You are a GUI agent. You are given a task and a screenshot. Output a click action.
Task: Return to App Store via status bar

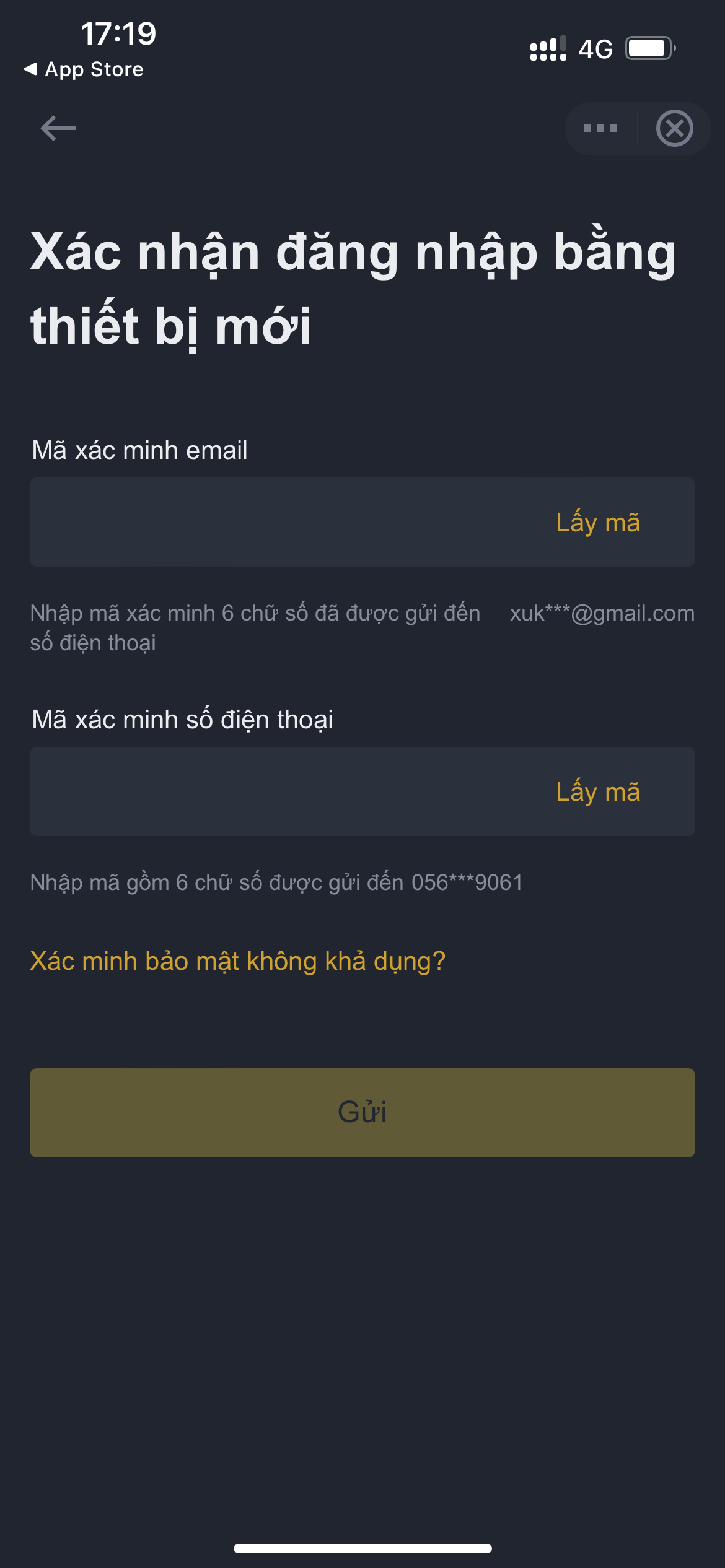tap(84, 69)
